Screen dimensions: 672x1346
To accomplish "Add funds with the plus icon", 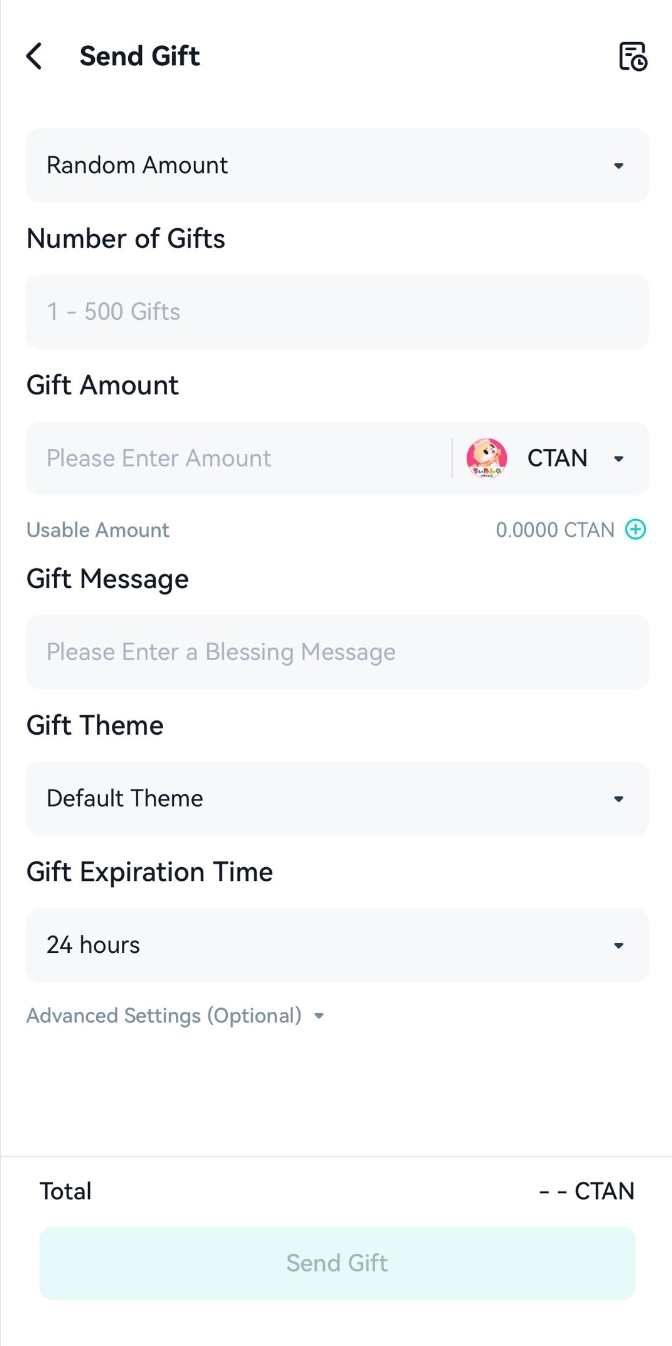I will point(636,530).
